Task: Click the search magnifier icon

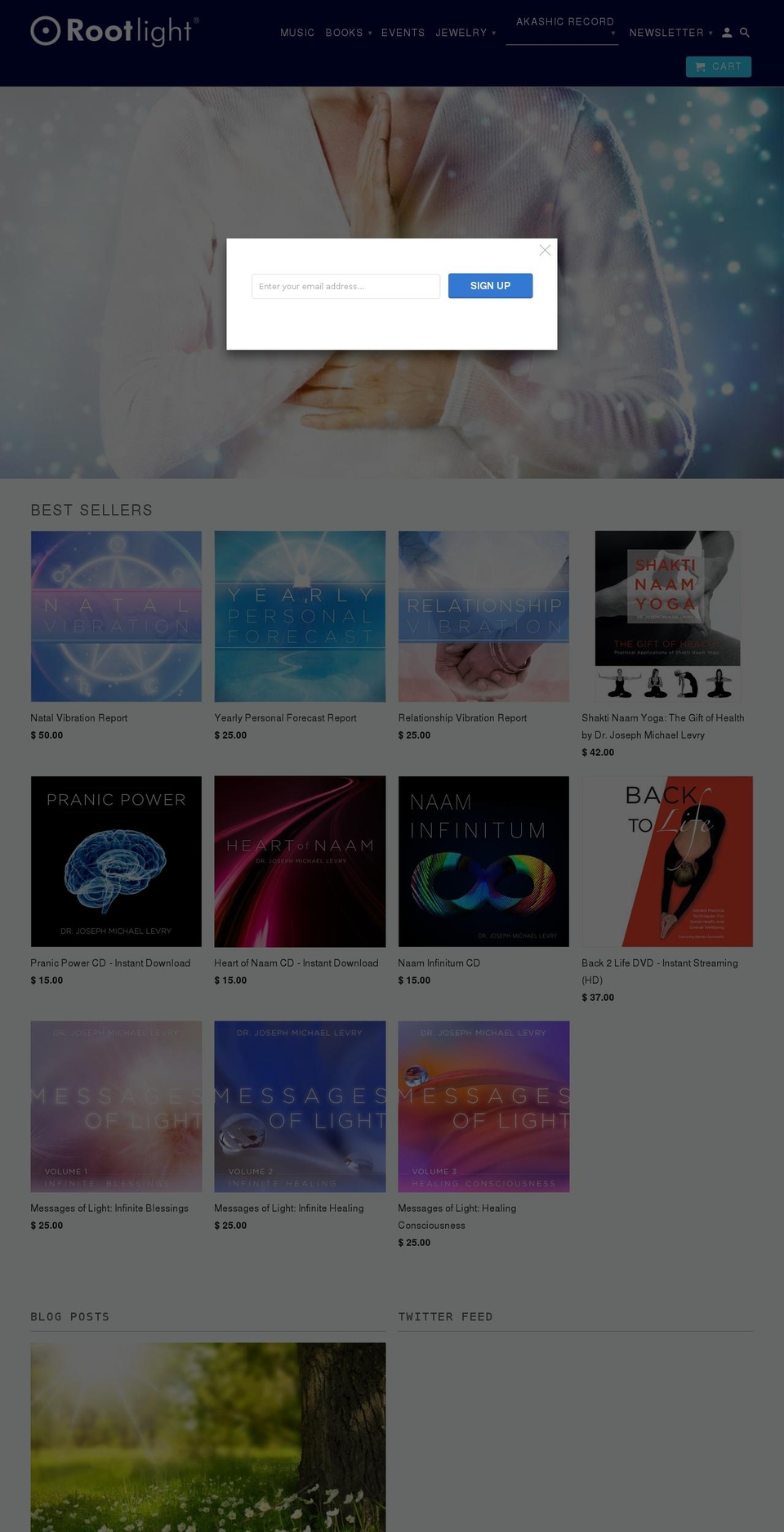Action: (x=744, y=33)
